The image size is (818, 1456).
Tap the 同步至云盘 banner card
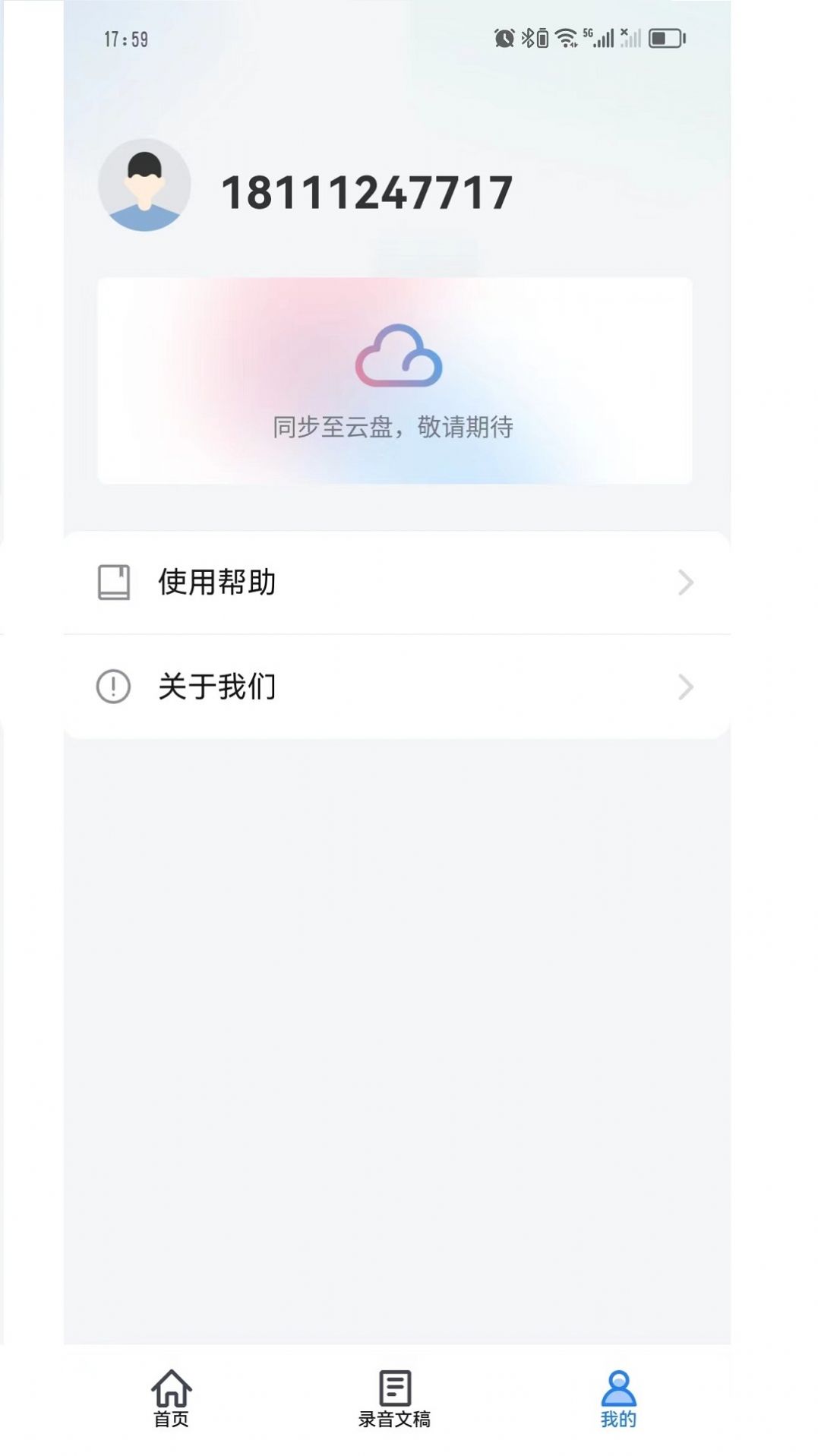(x=395, y=380)
